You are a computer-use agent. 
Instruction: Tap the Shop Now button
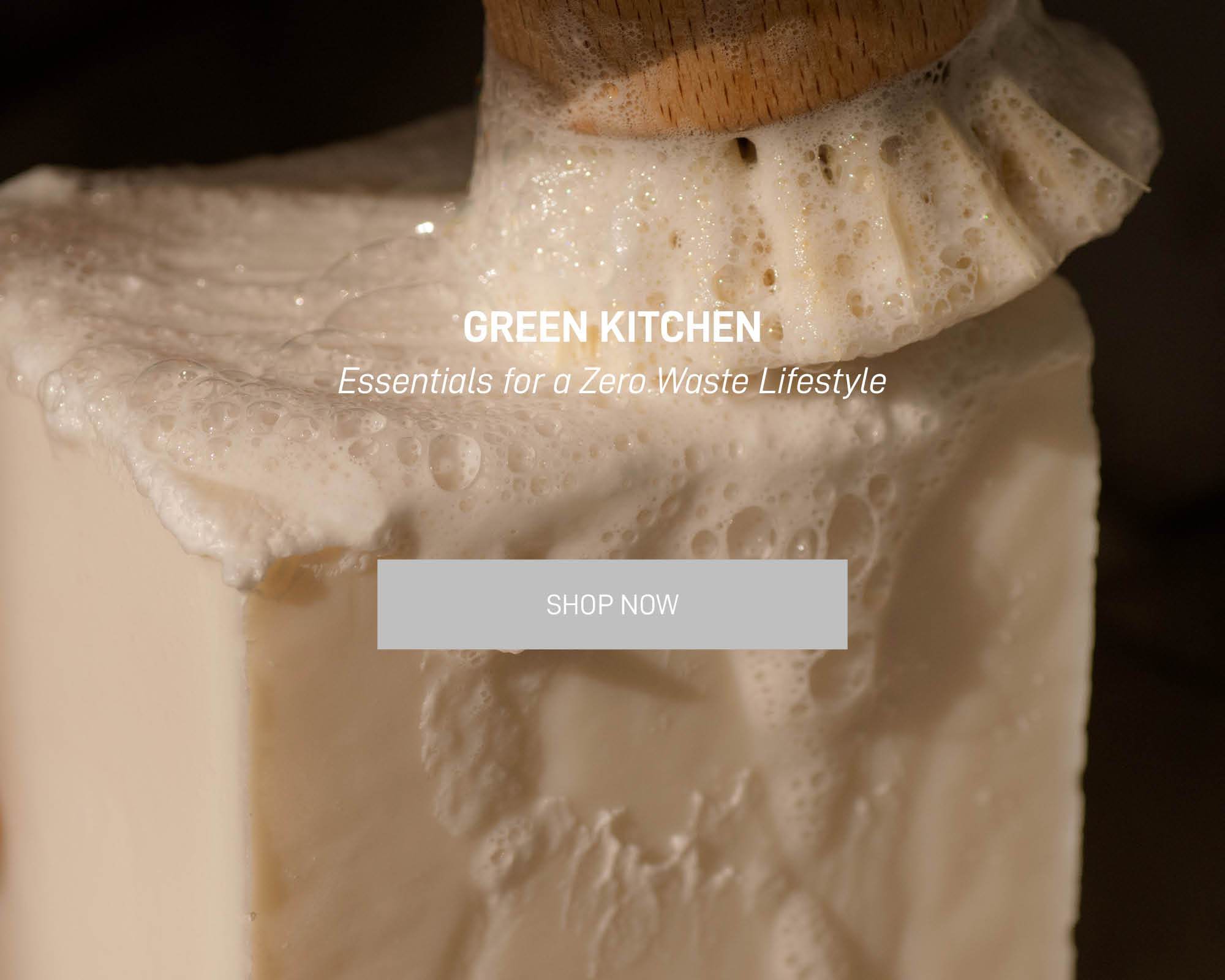(x=612, y=604)
